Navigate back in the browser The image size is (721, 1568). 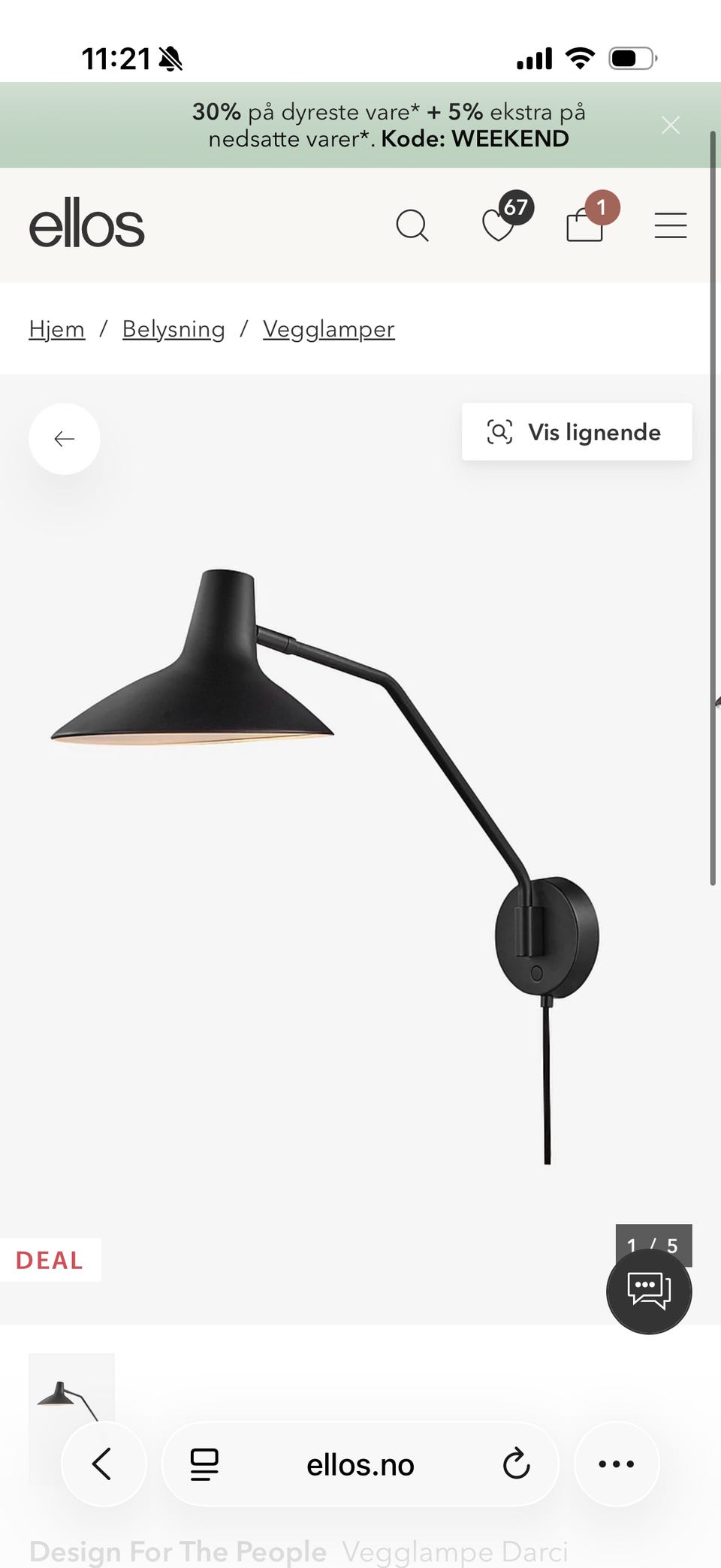103,1464
